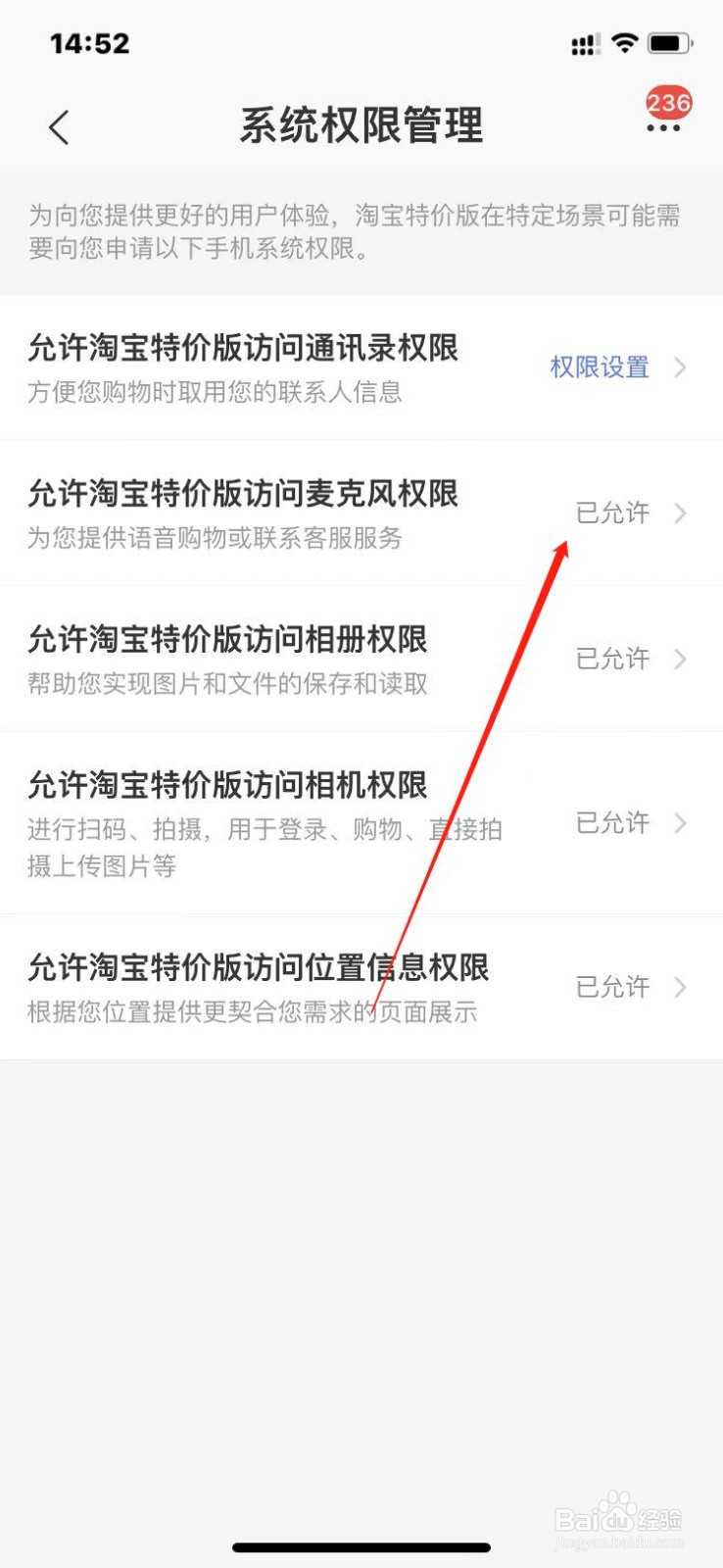This screenshot has height=1568, width=723.
Task: Toggle the photo album permission marked 已允许
Action: click(x=612, y=659)
